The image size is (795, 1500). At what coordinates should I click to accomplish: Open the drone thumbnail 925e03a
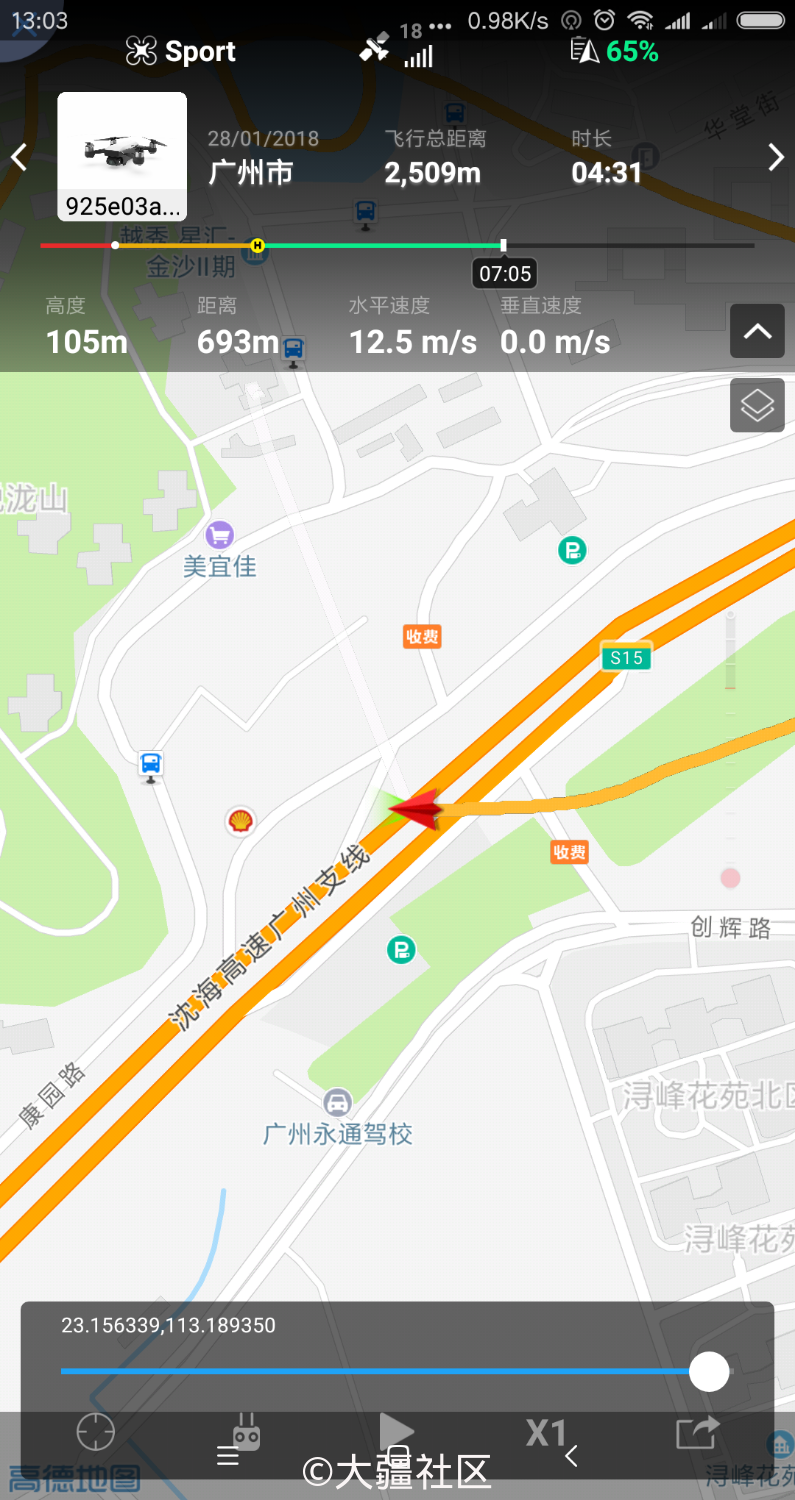point(122,156)
